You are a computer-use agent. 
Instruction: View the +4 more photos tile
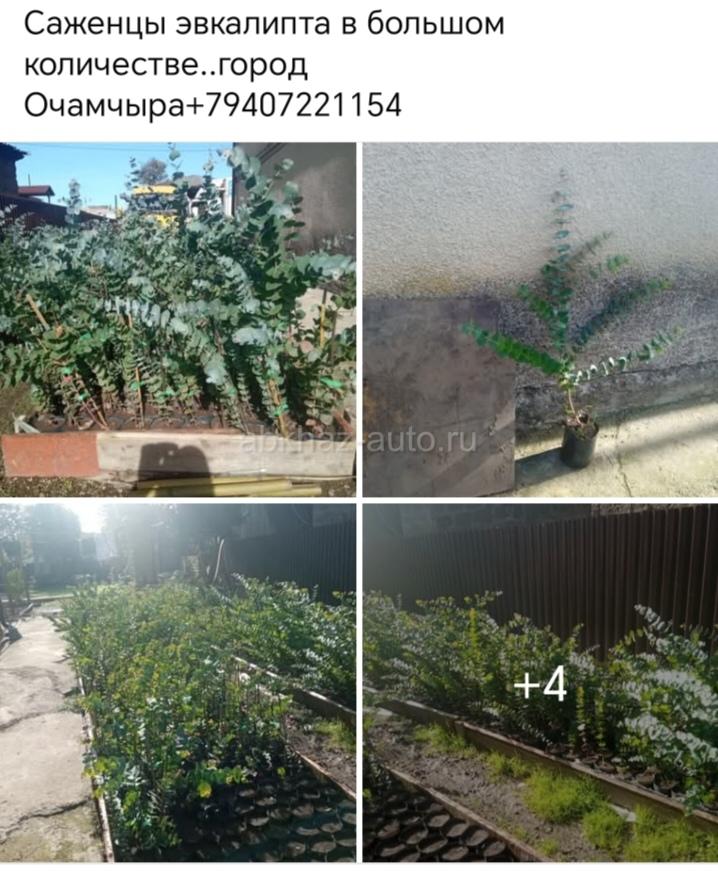(x=540, y=684)
